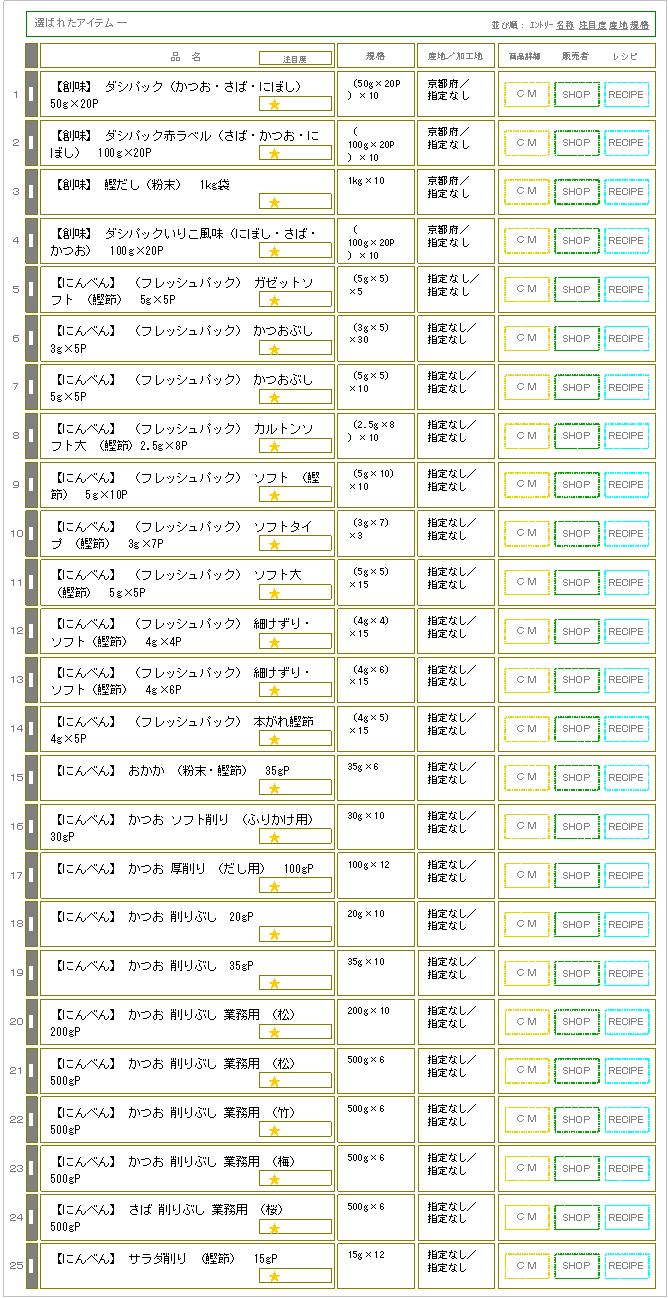Viewport: 668px width, 1298px height.
Task: Open CM for ガゼットソフト 5g×5P
Action: tap(526, 290)
